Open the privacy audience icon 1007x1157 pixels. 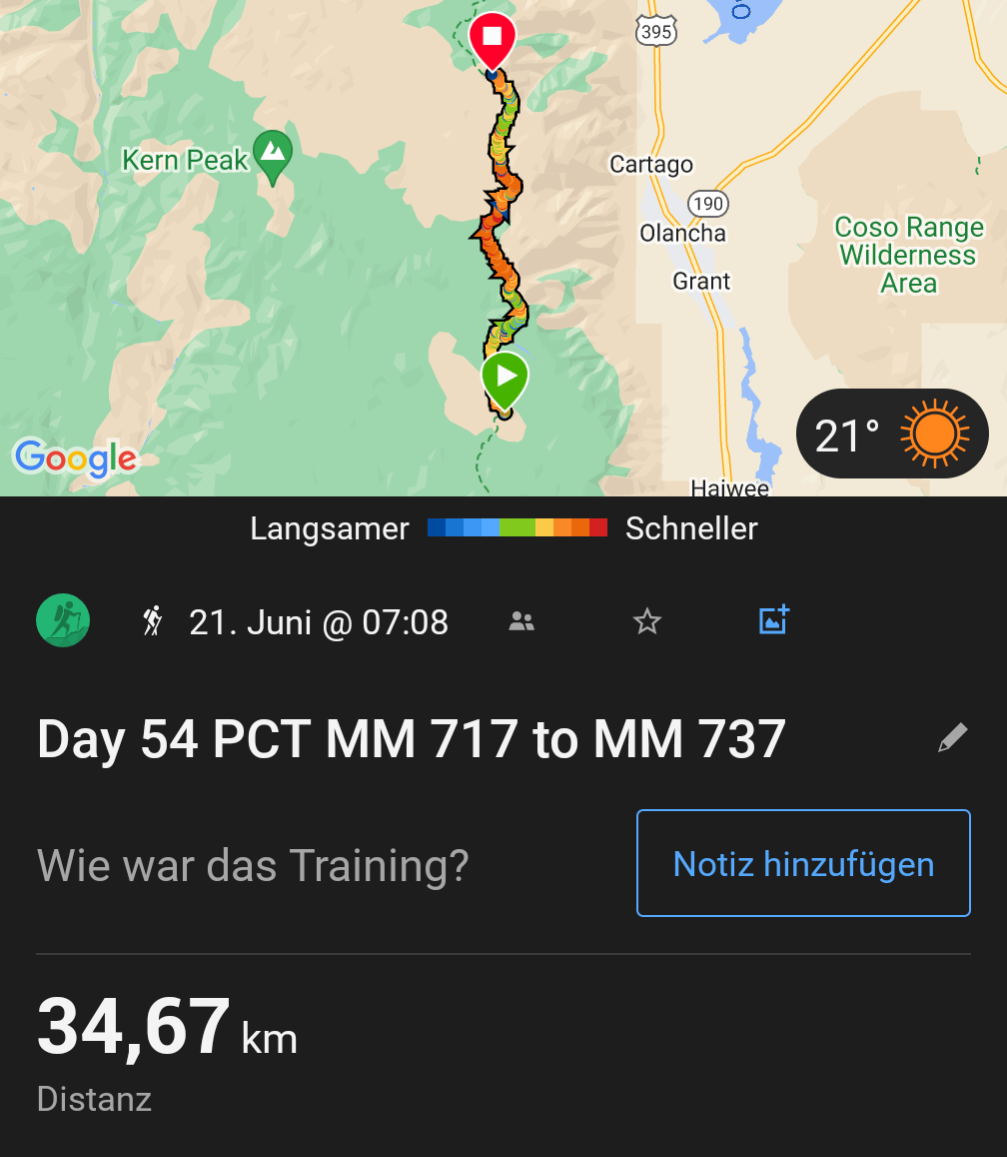[x=521, y=622]
